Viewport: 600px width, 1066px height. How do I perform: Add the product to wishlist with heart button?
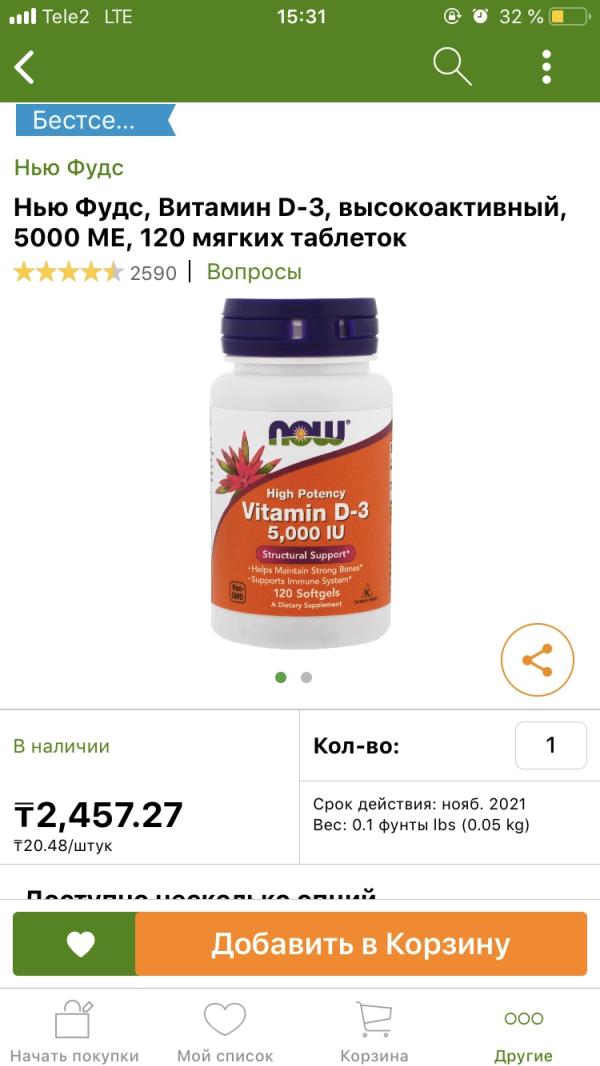(80, 944)
